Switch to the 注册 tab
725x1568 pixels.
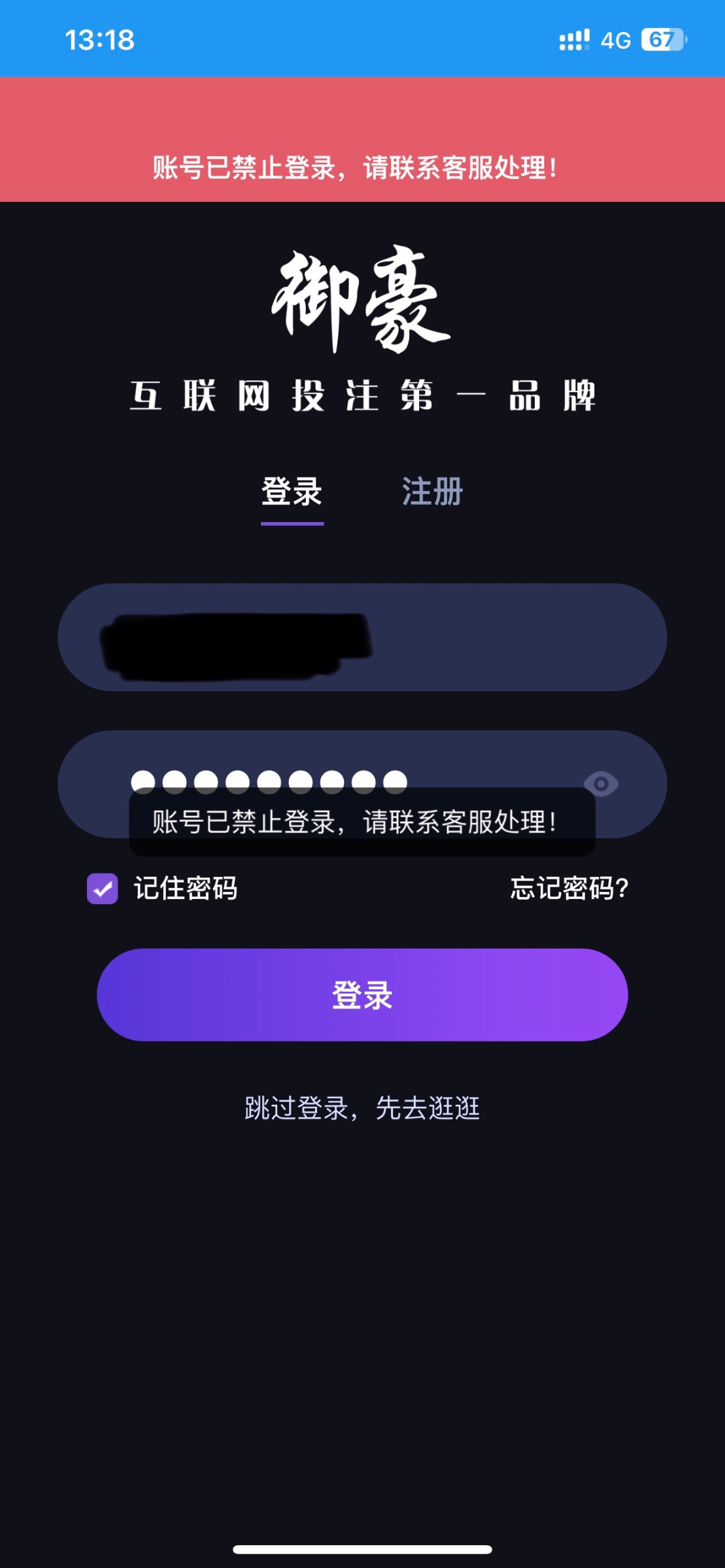(x=432, y=492)
